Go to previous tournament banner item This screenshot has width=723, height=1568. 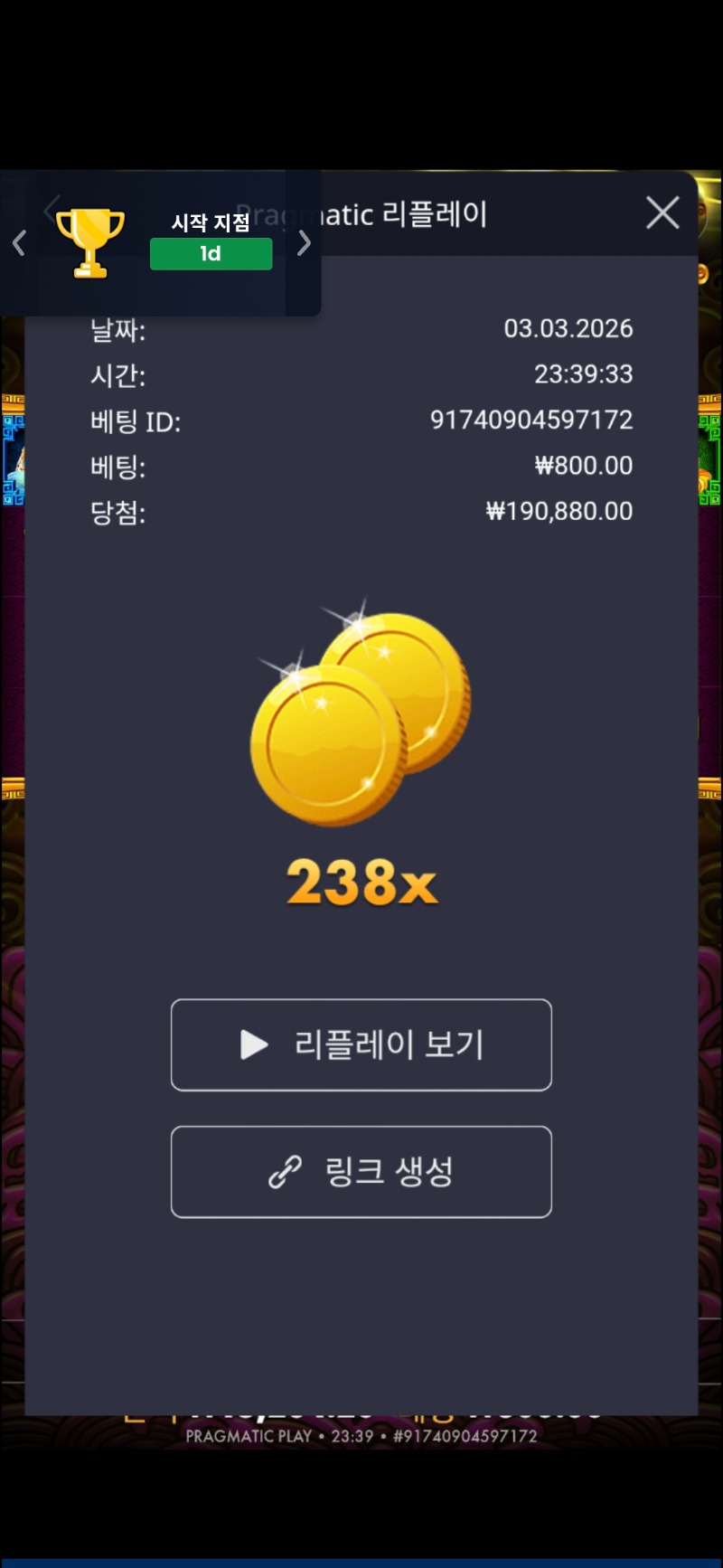19,242
